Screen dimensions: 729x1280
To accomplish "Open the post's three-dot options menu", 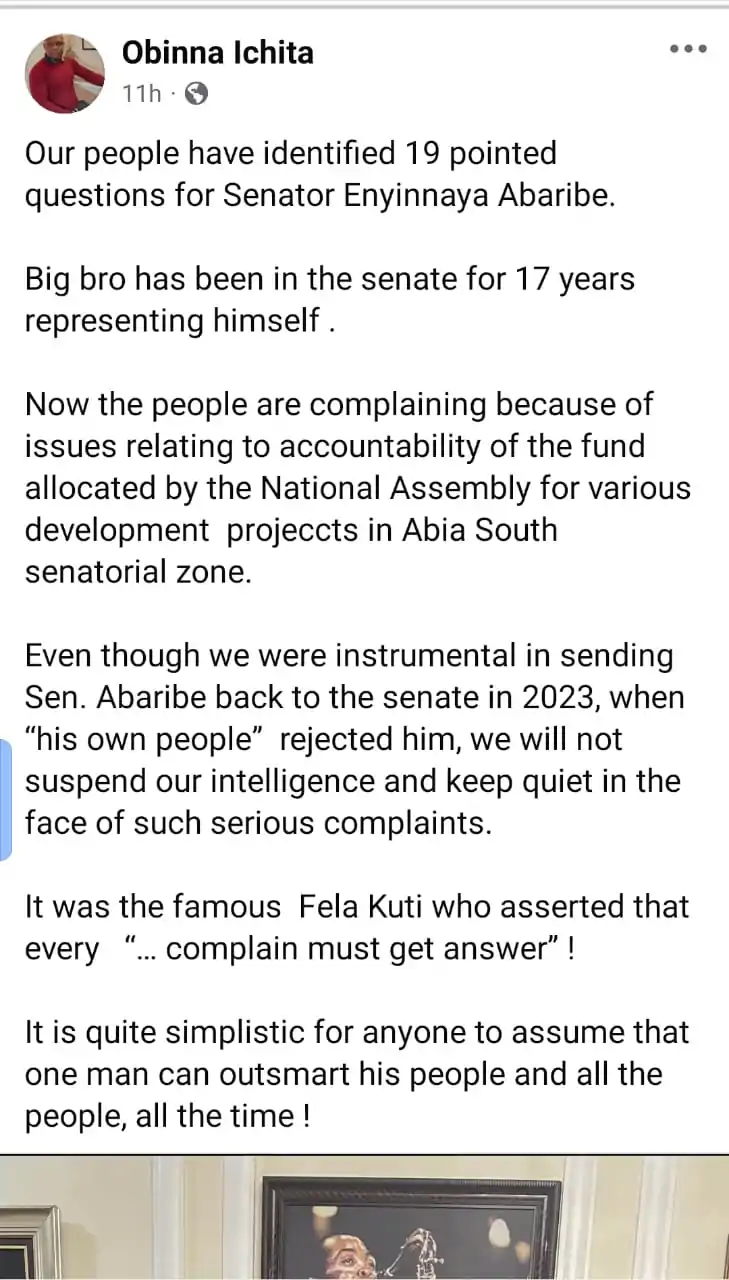I will [x=688, y=49].
